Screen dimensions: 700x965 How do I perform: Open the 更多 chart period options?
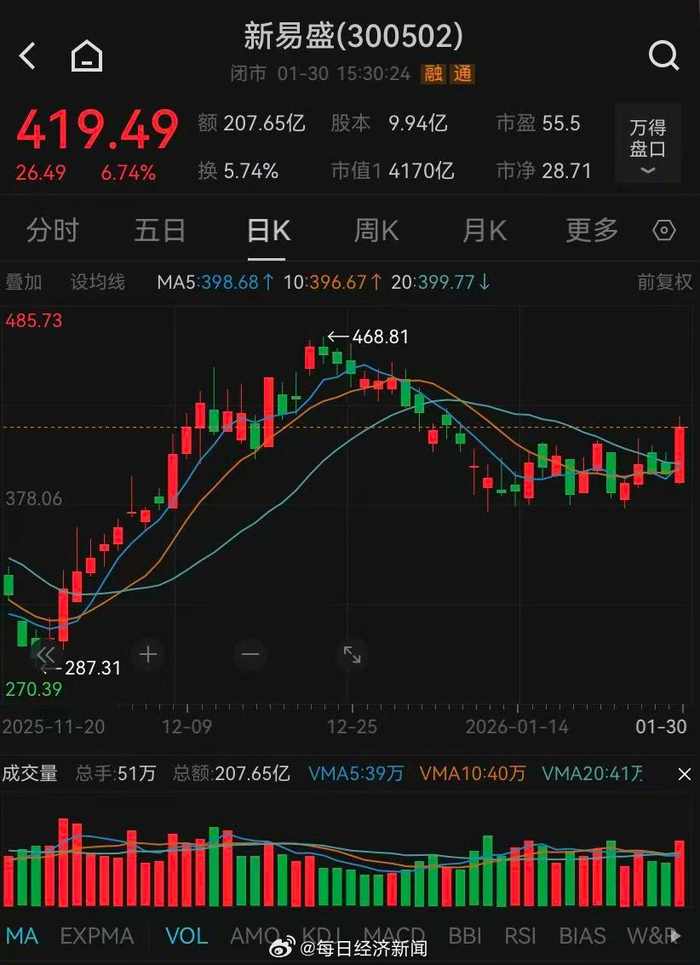pos(592,231)
